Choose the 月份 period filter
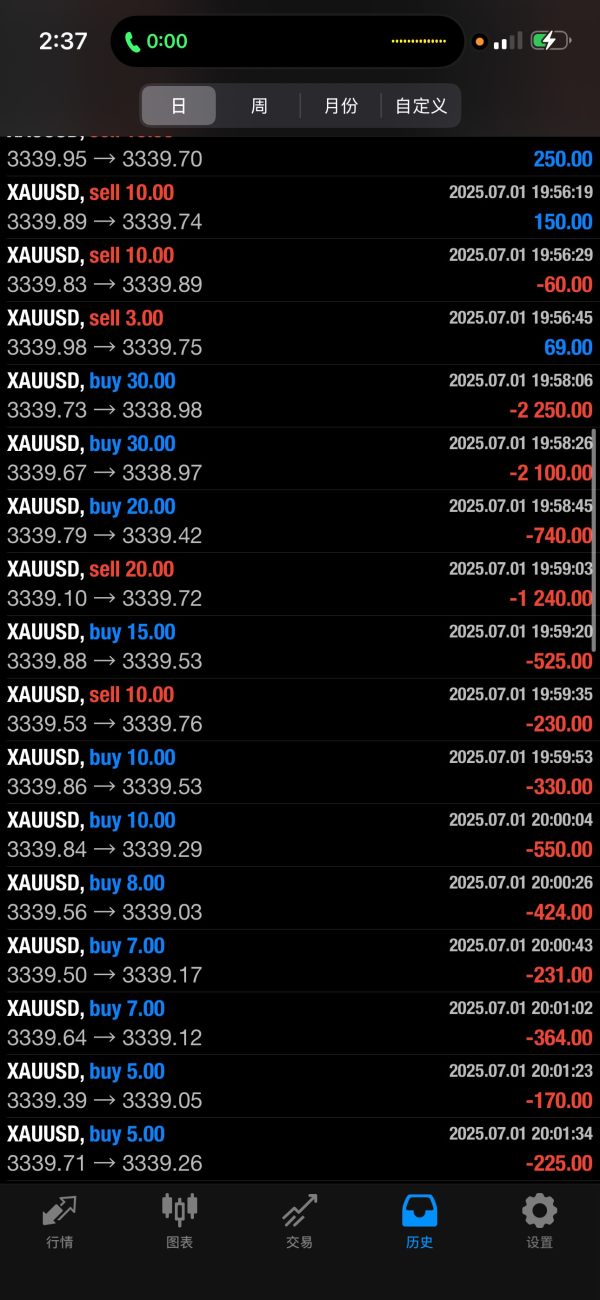 pyautogui.click(x=340, y=106)
